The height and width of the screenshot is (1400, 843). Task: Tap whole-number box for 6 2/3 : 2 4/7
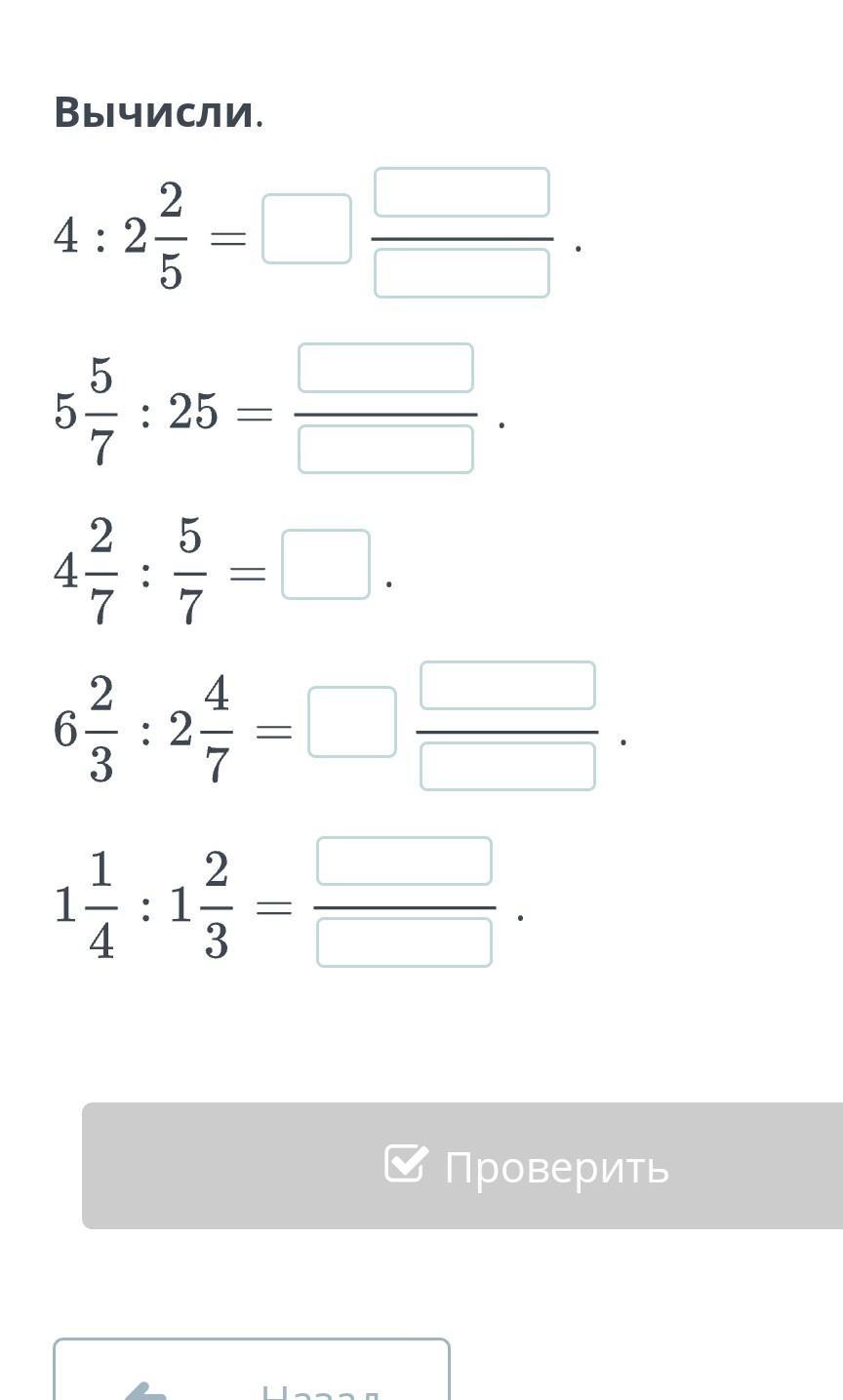pyautogui.click(x=352, y=722)
